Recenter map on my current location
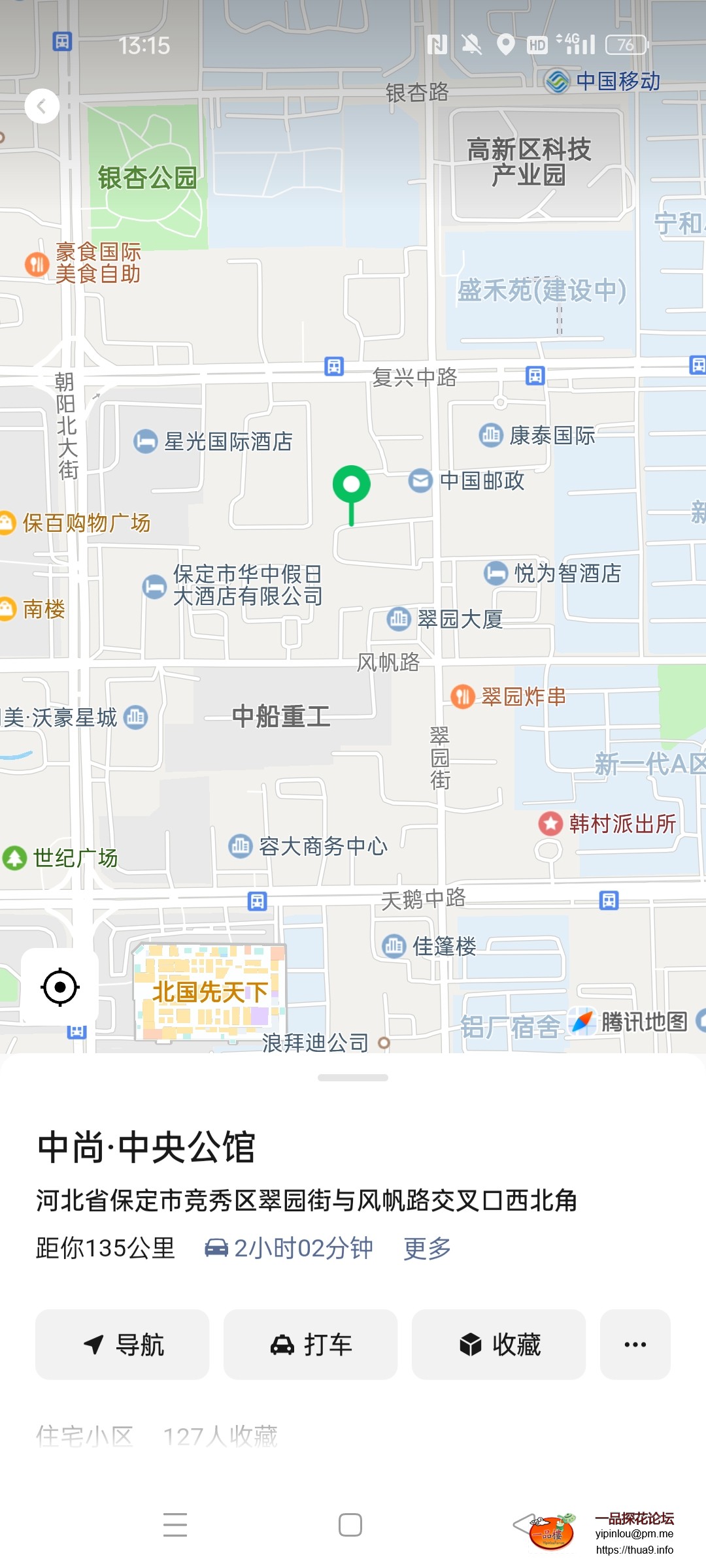 60,987
